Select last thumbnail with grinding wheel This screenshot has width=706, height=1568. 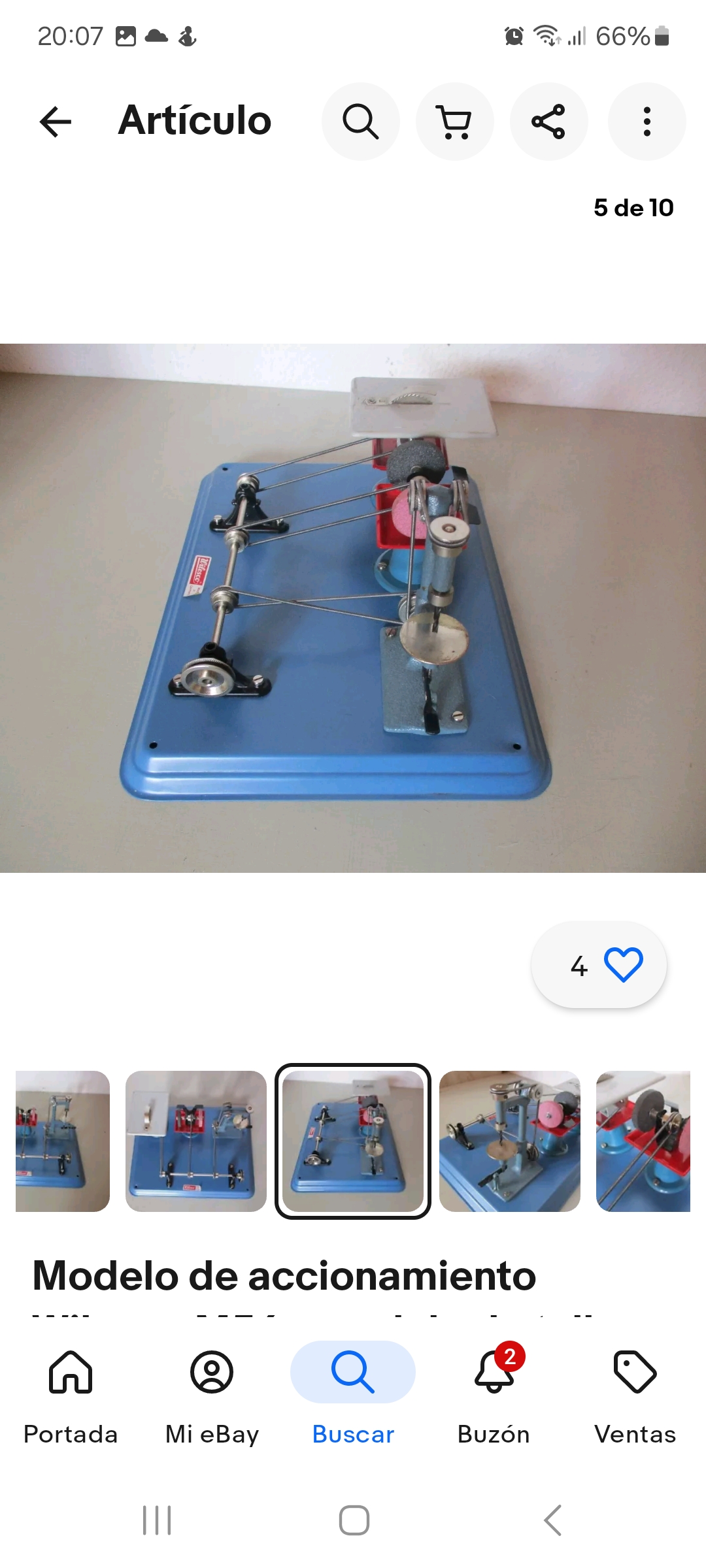point(643,1141)
